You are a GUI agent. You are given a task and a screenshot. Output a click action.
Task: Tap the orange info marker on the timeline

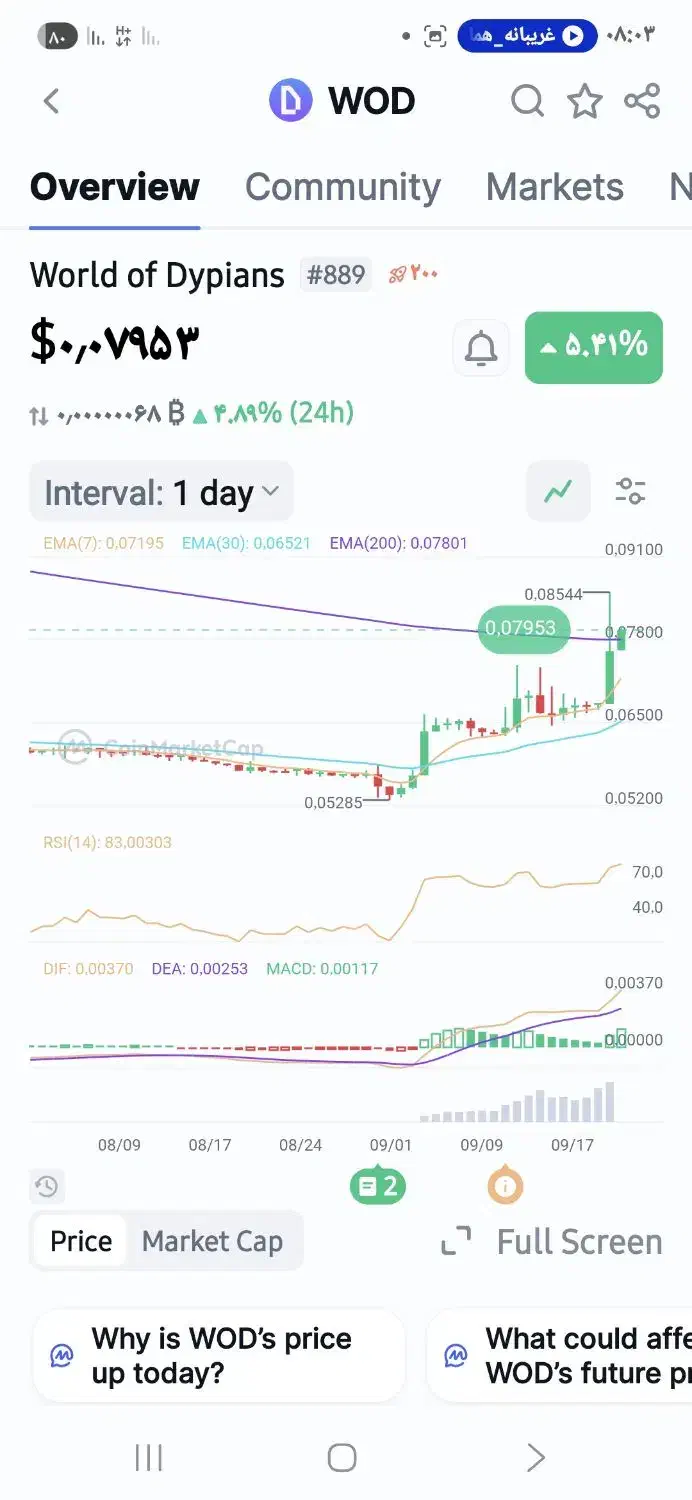[505, 1186]
